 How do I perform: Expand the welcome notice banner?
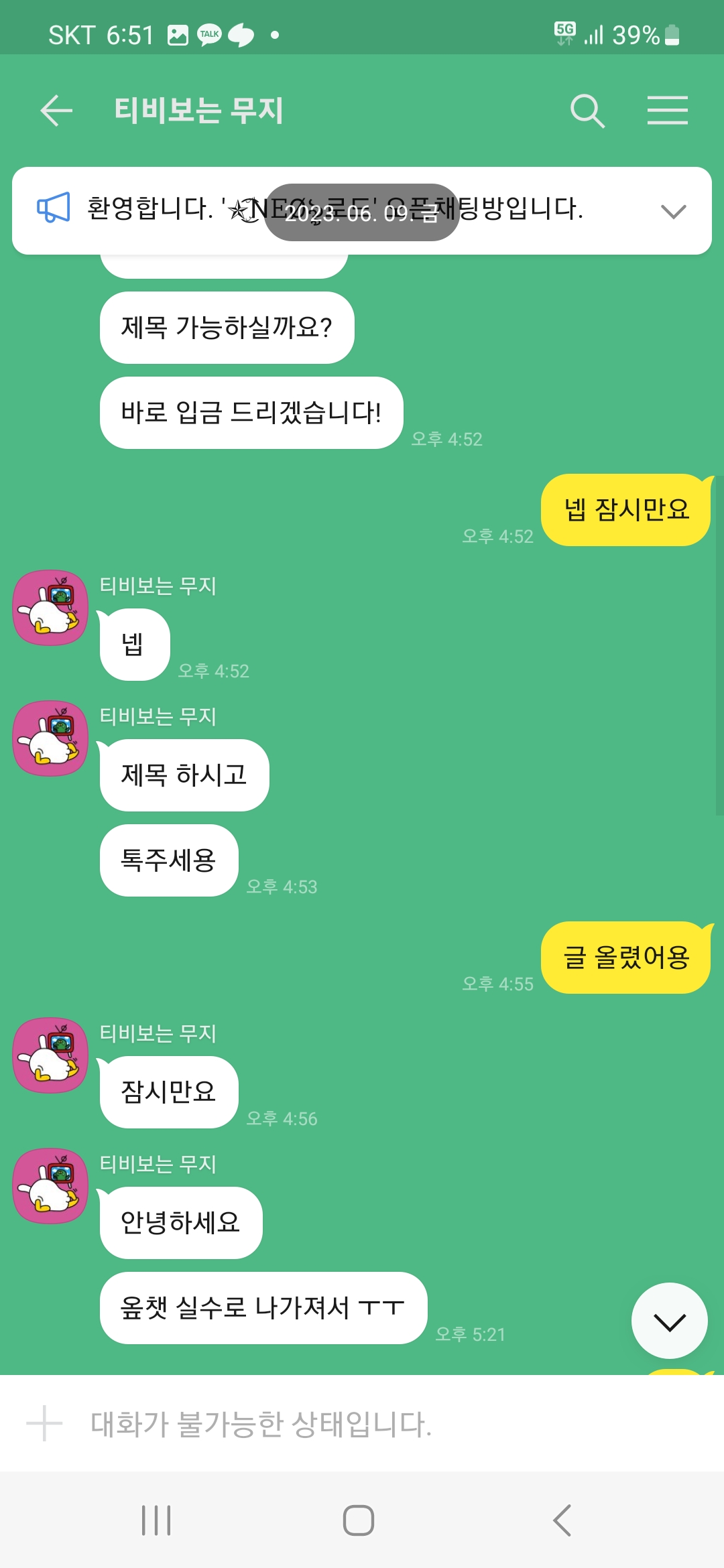click(673, 211)
